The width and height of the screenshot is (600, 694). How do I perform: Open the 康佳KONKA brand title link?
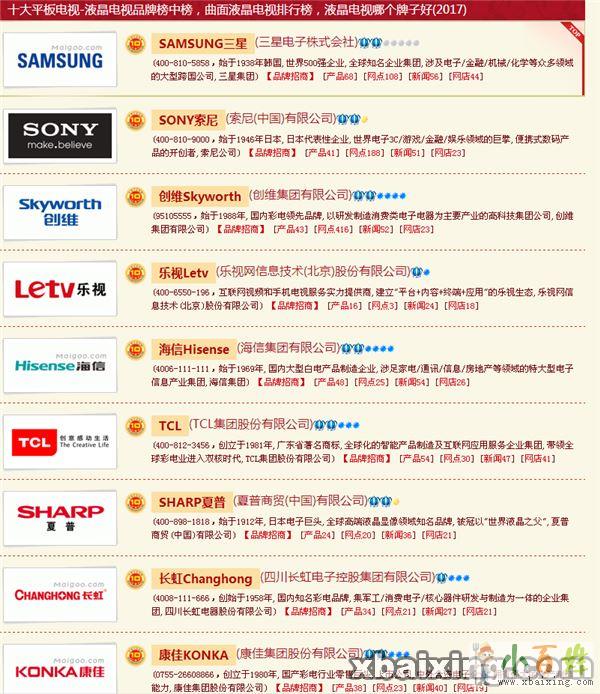tap(193, 654)
